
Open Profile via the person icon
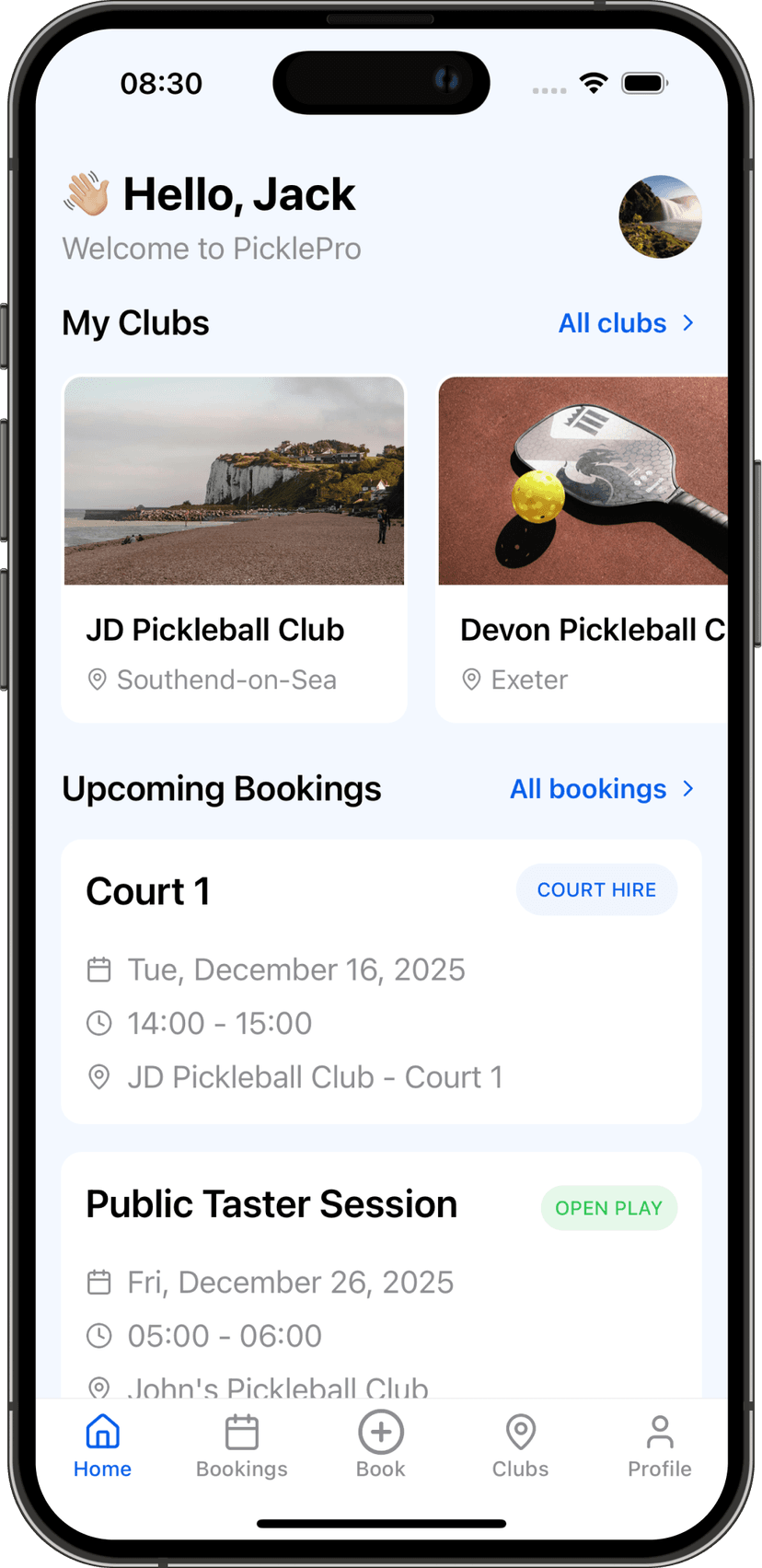(x=659, y=1432)
